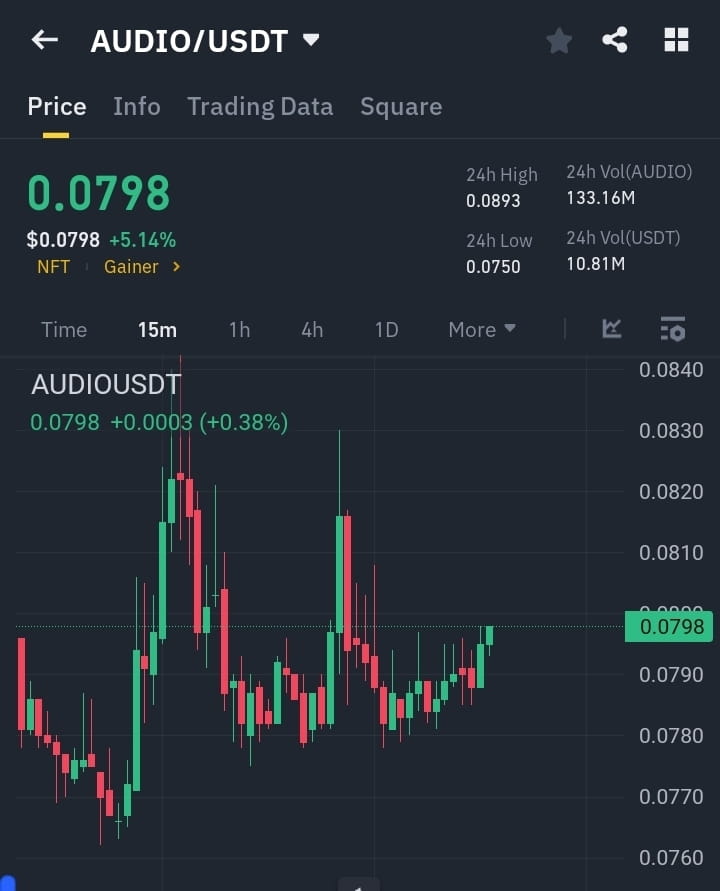This screenshot has height=891, width=720.
Task: Open the Info section link
Action: (x=136, y=106)
